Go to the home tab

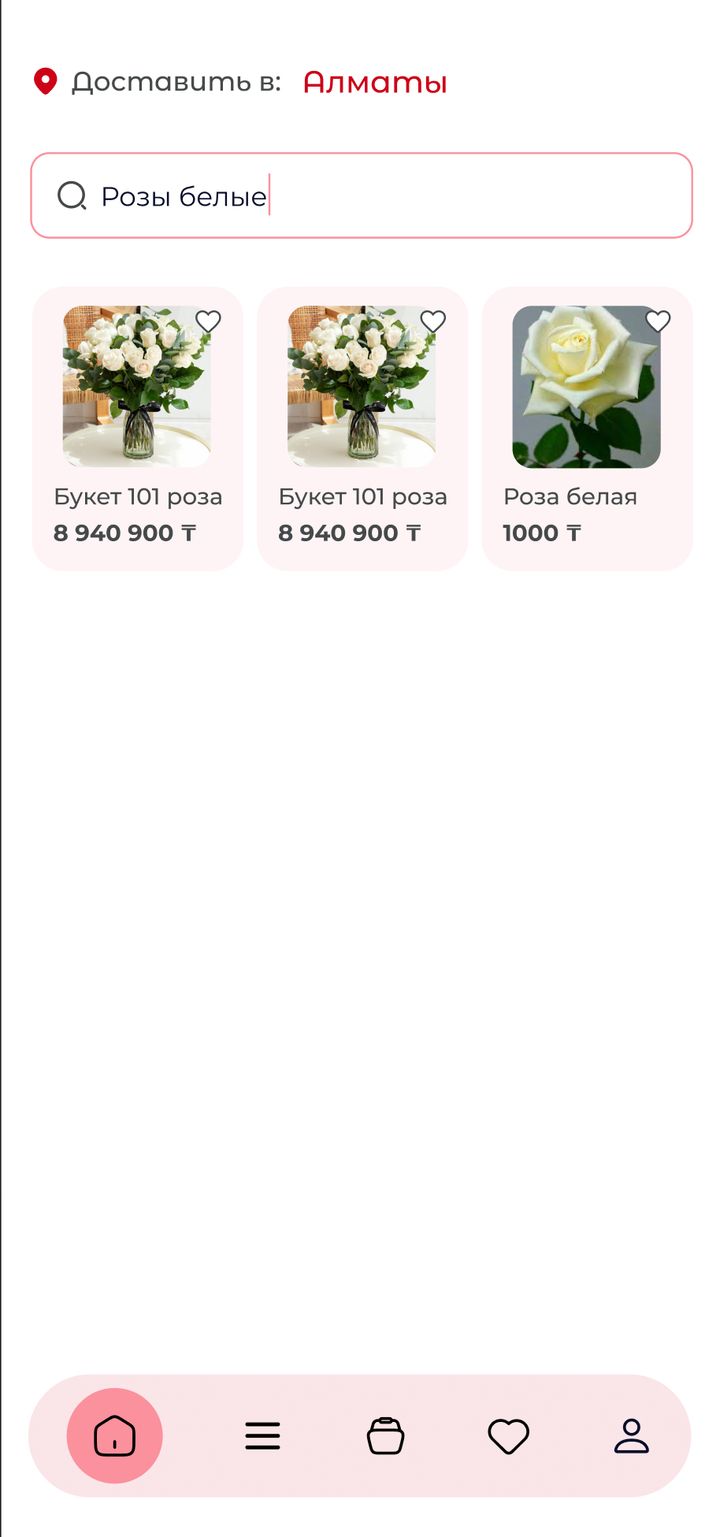(115, 1436)
